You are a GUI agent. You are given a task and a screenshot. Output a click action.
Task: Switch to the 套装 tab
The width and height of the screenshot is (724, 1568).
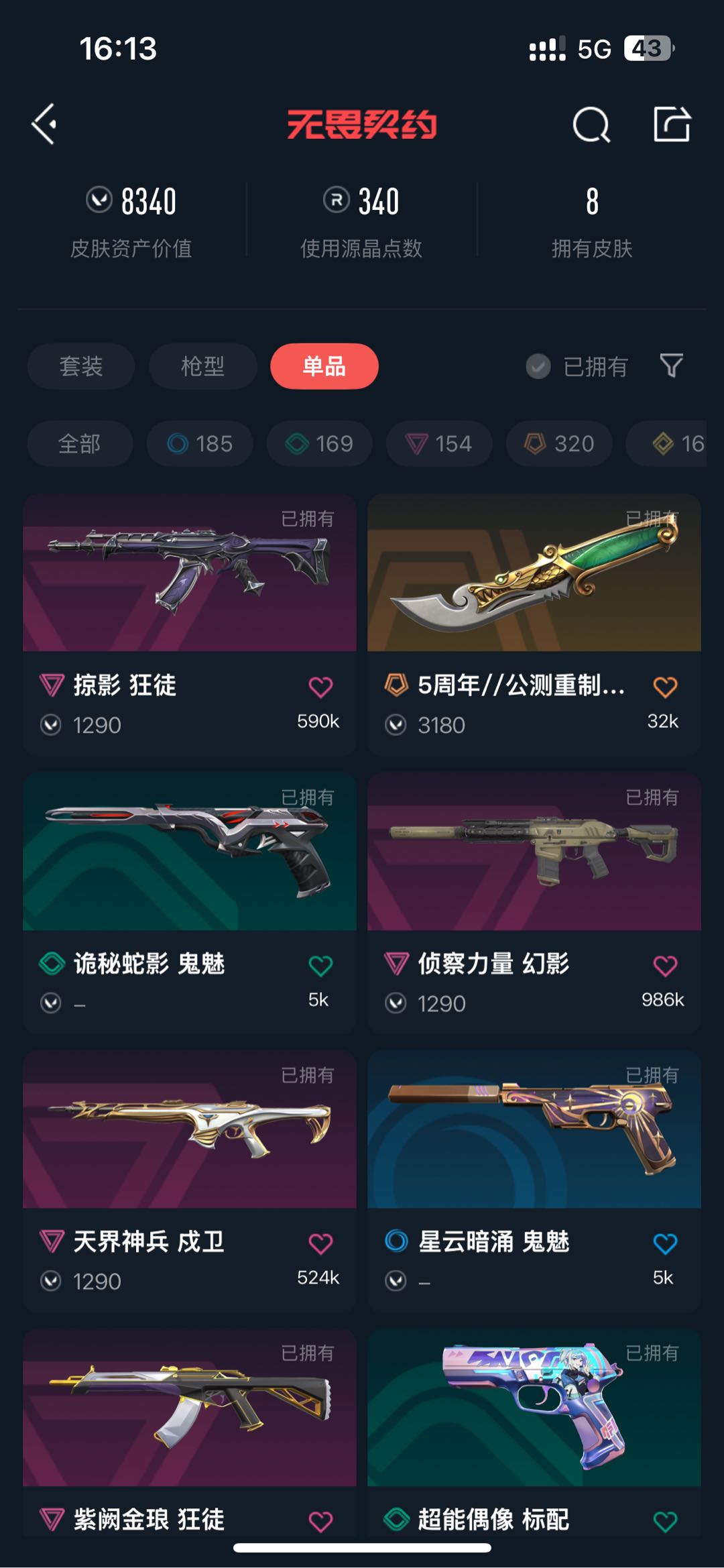pyautogui.click(x=81, y=366)
